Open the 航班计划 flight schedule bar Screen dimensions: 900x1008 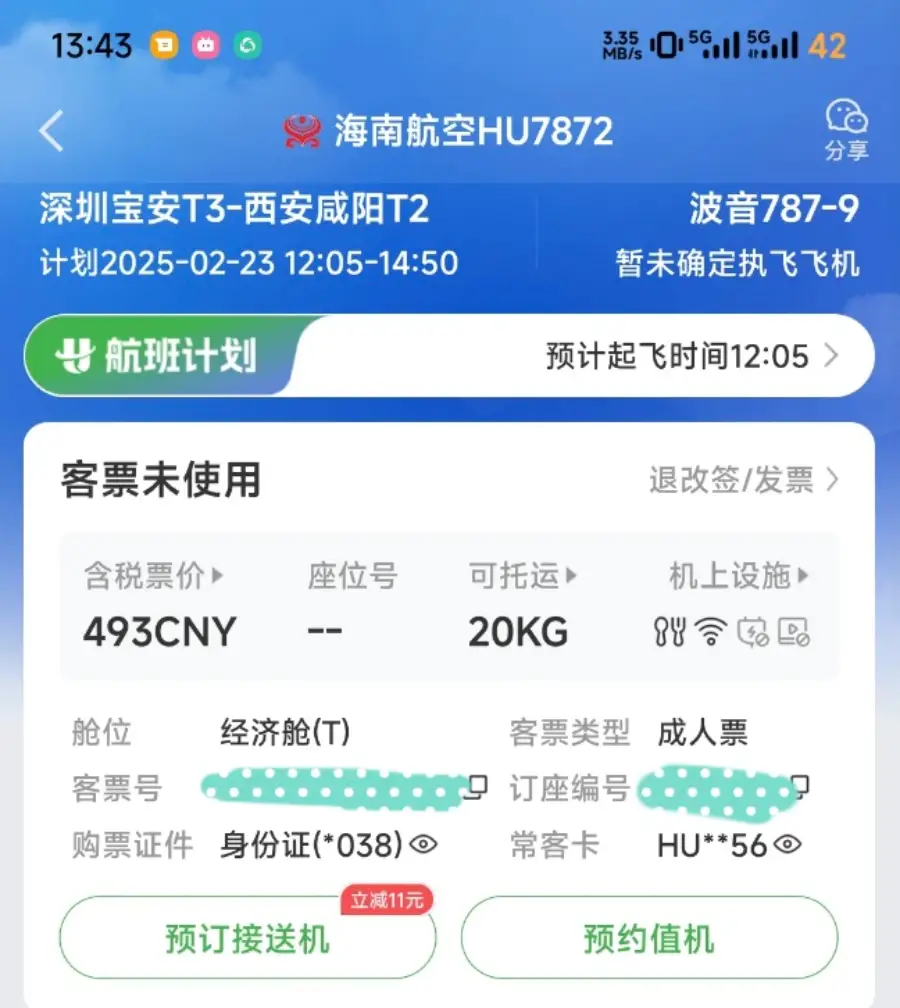pos(449,356)
